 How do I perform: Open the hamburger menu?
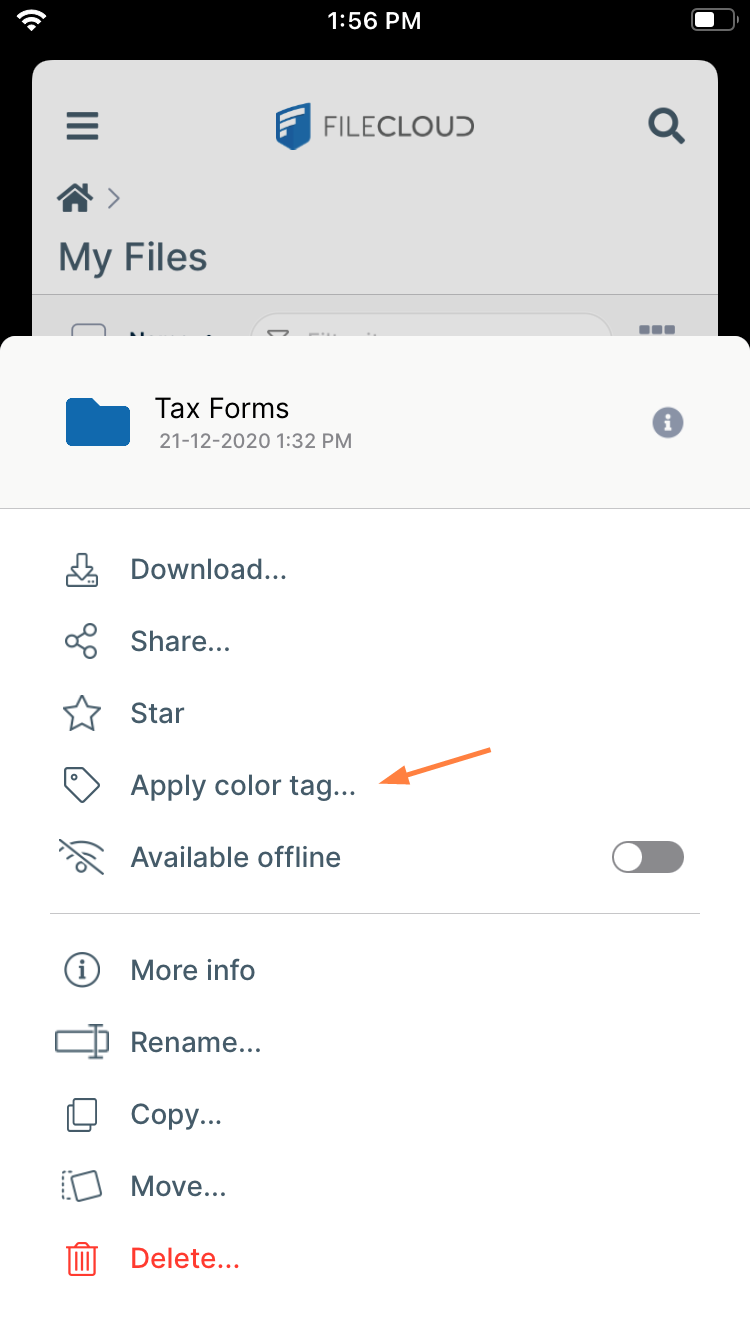point(83,126)
